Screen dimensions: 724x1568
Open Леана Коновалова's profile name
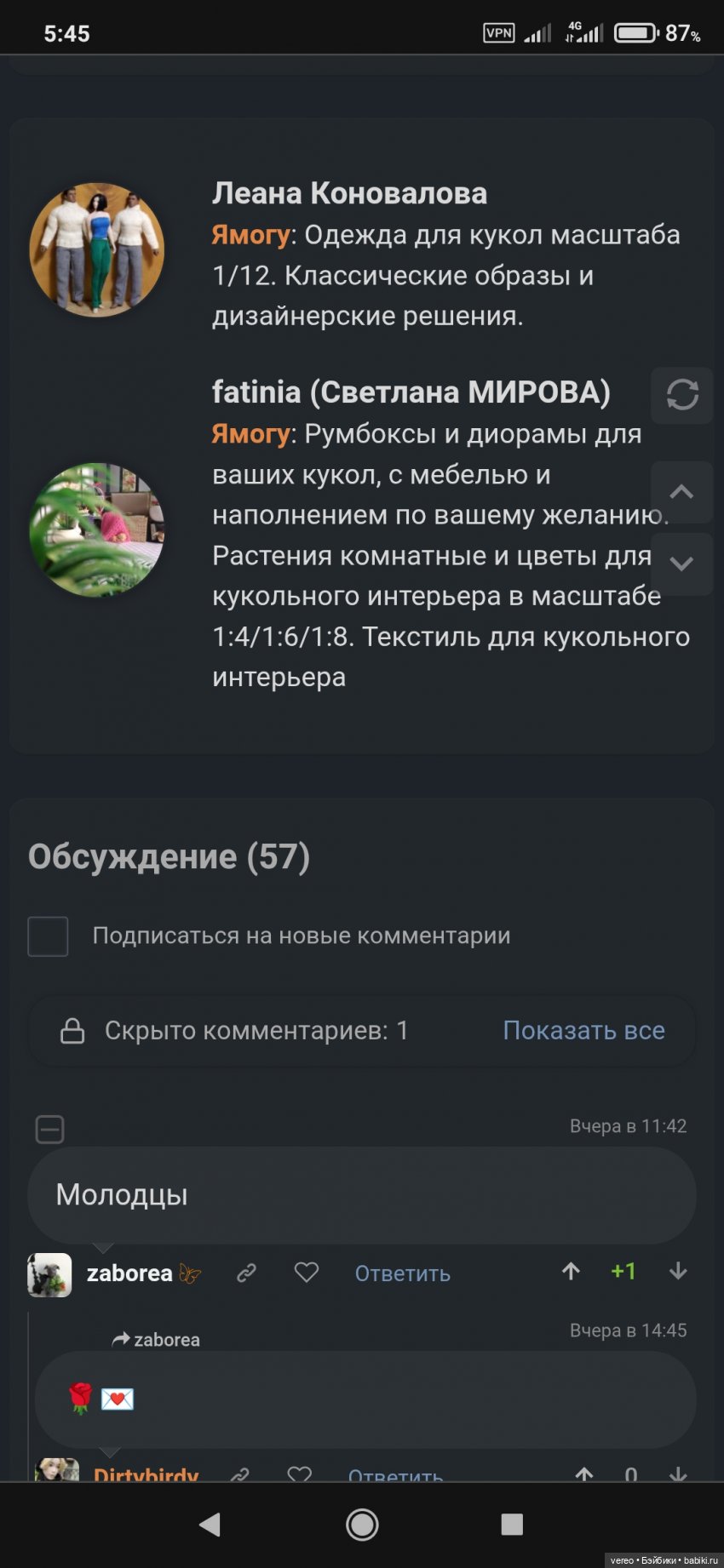(349, 193)
